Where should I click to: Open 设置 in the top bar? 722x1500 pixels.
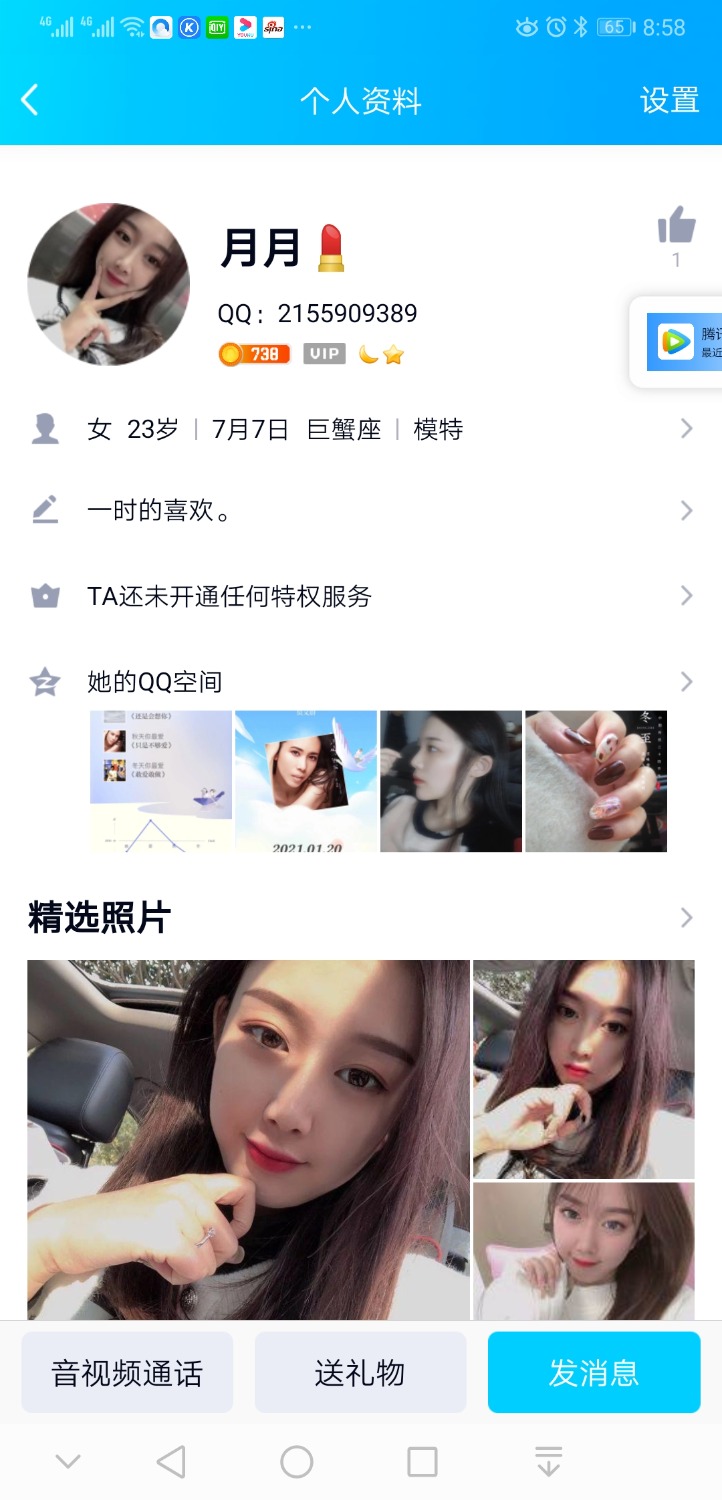[x=669, y=99]
